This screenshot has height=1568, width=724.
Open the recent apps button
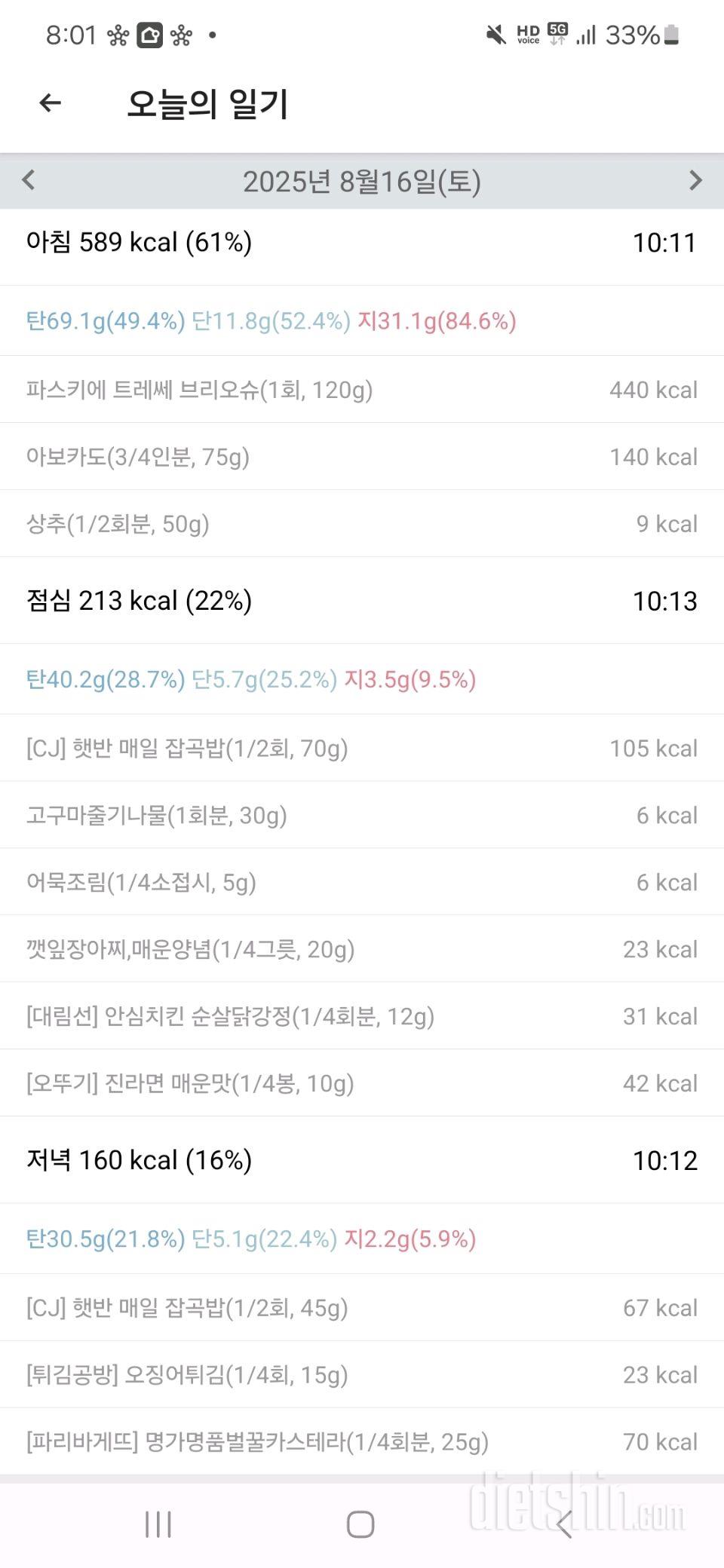click(158, 1524)
